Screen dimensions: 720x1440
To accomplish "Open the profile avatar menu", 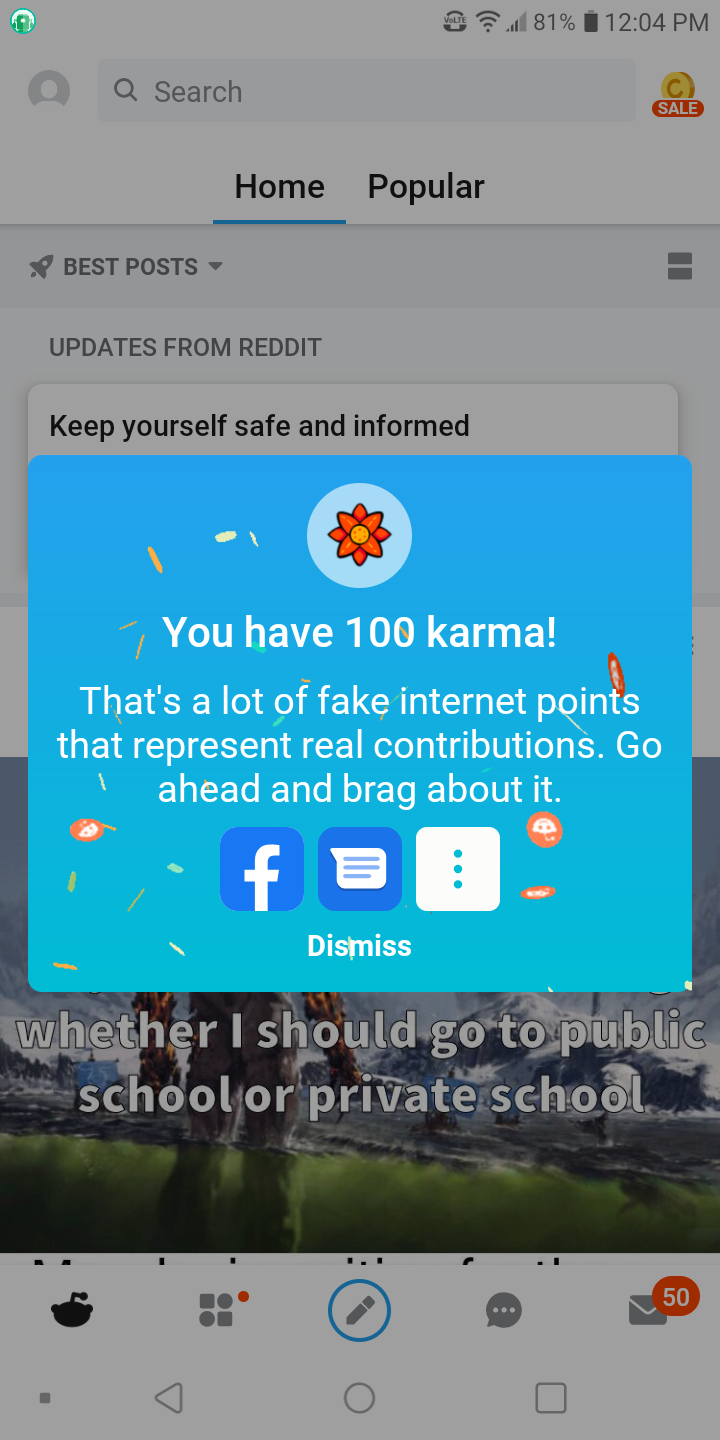I will pos(49,91).
